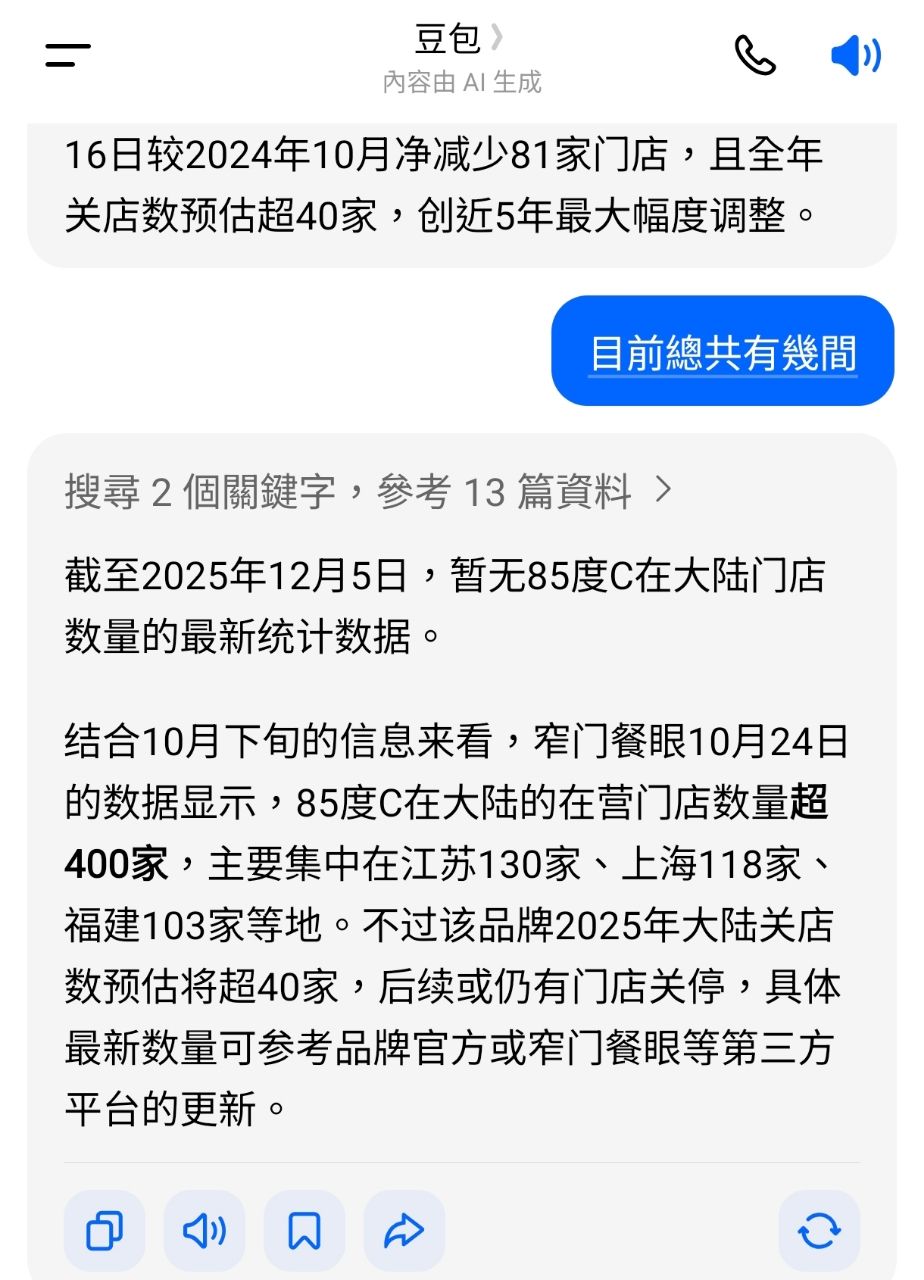Share this AI answer

(404, 1231)
